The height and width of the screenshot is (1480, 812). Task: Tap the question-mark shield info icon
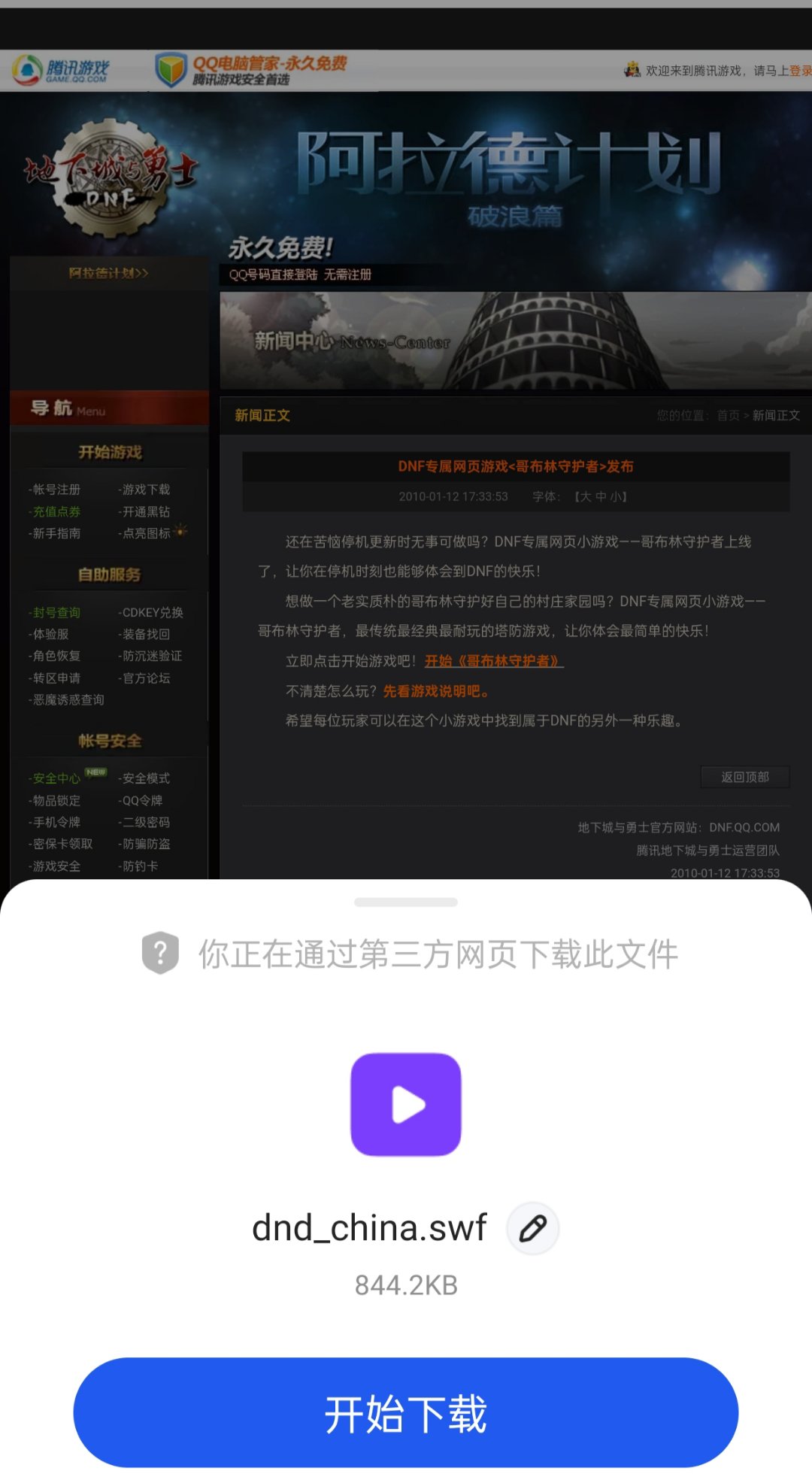[160, 953]
